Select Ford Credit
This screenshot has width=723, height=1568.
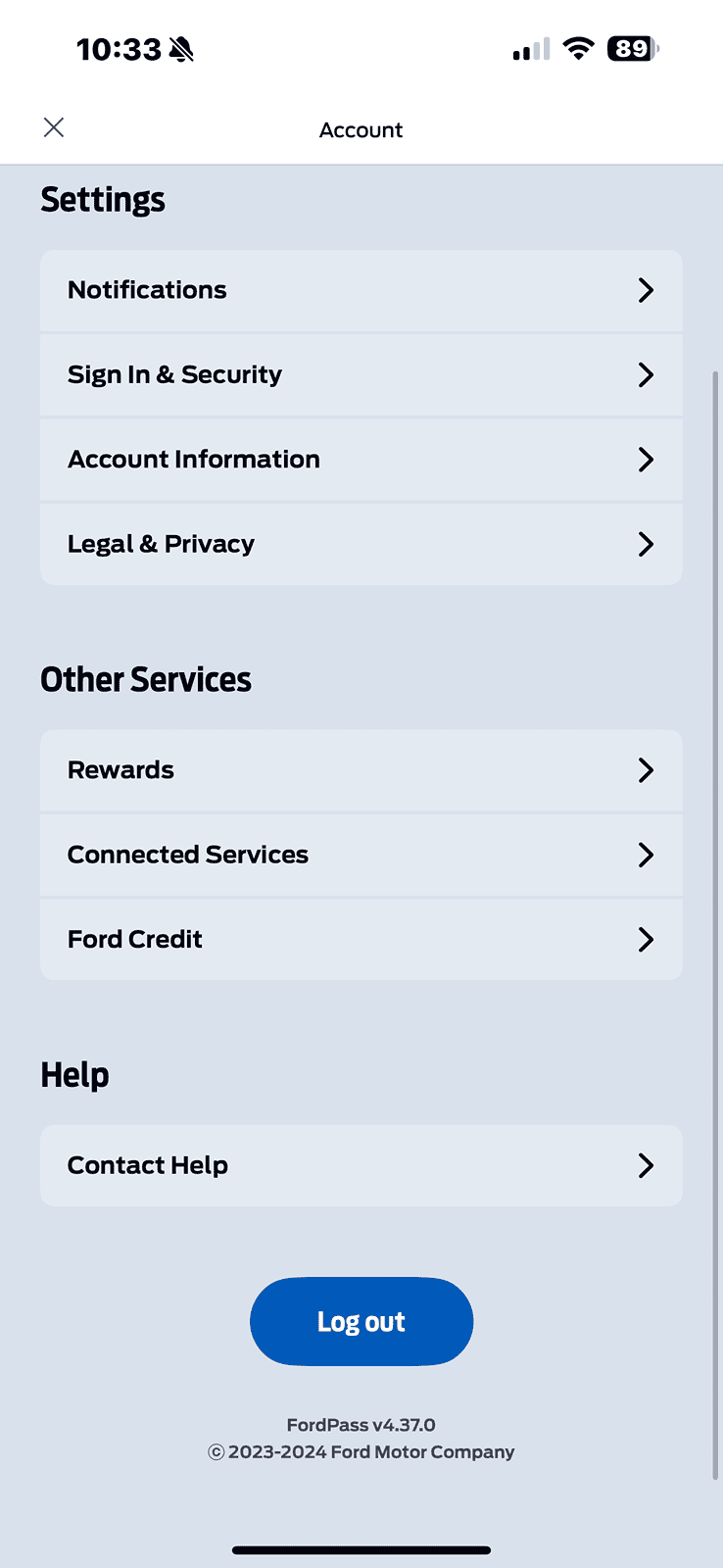361,939
